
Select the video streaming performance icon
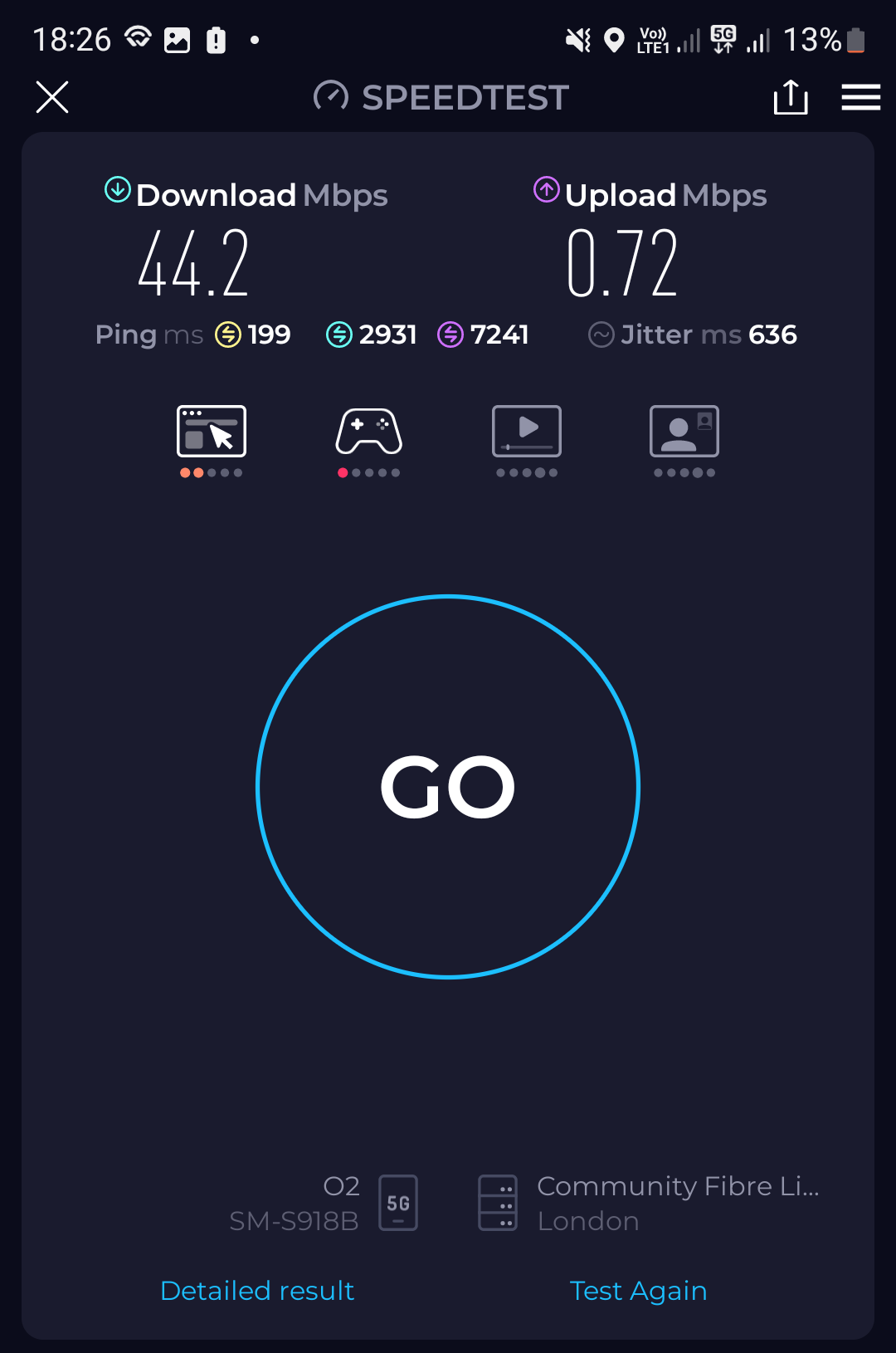tap(526, 431)
